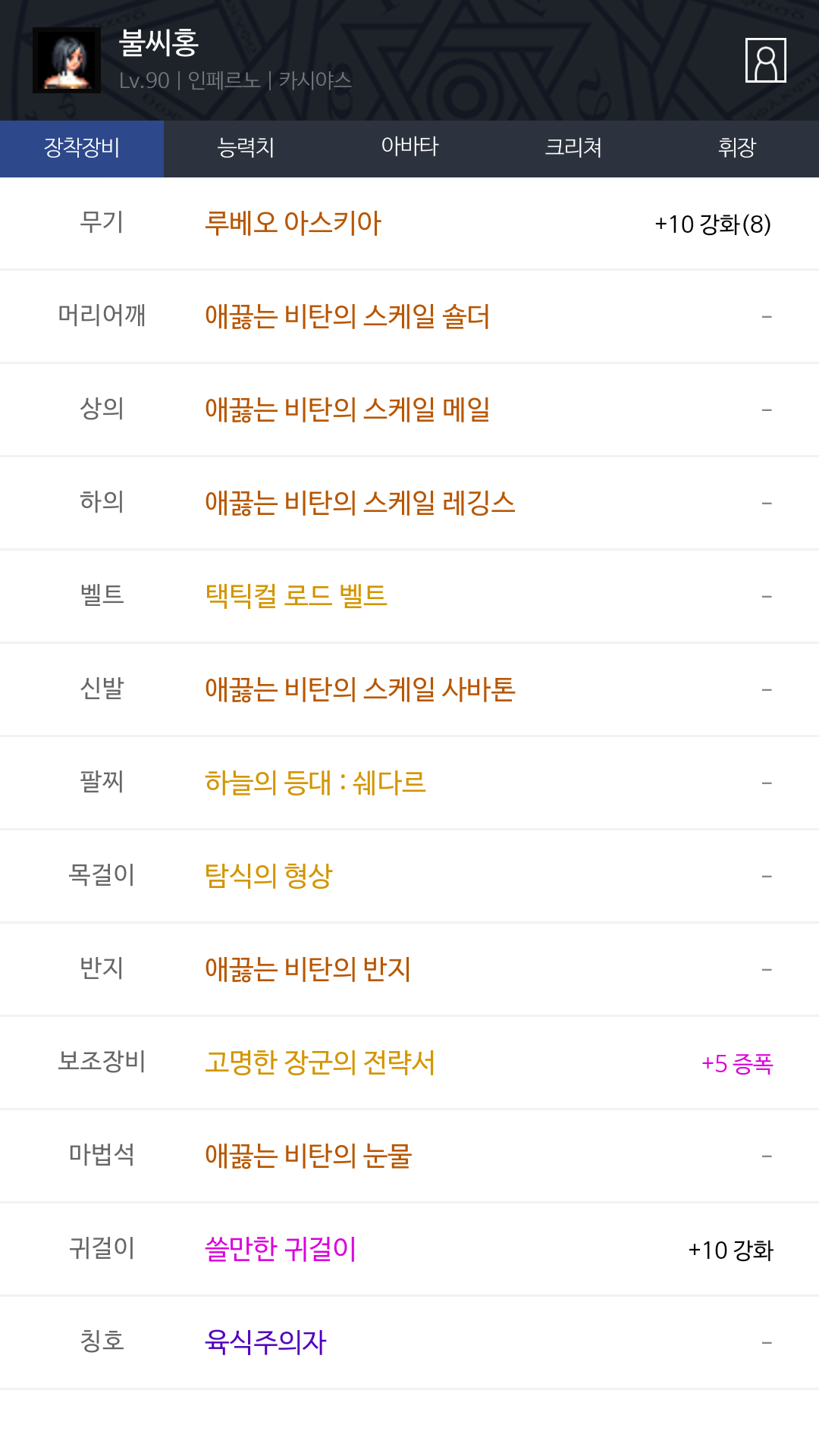View bracelet 하늘의 등대 : 쉐다르
The height and width of the screenshot is (1456, 819).
(x=315, y=783)
